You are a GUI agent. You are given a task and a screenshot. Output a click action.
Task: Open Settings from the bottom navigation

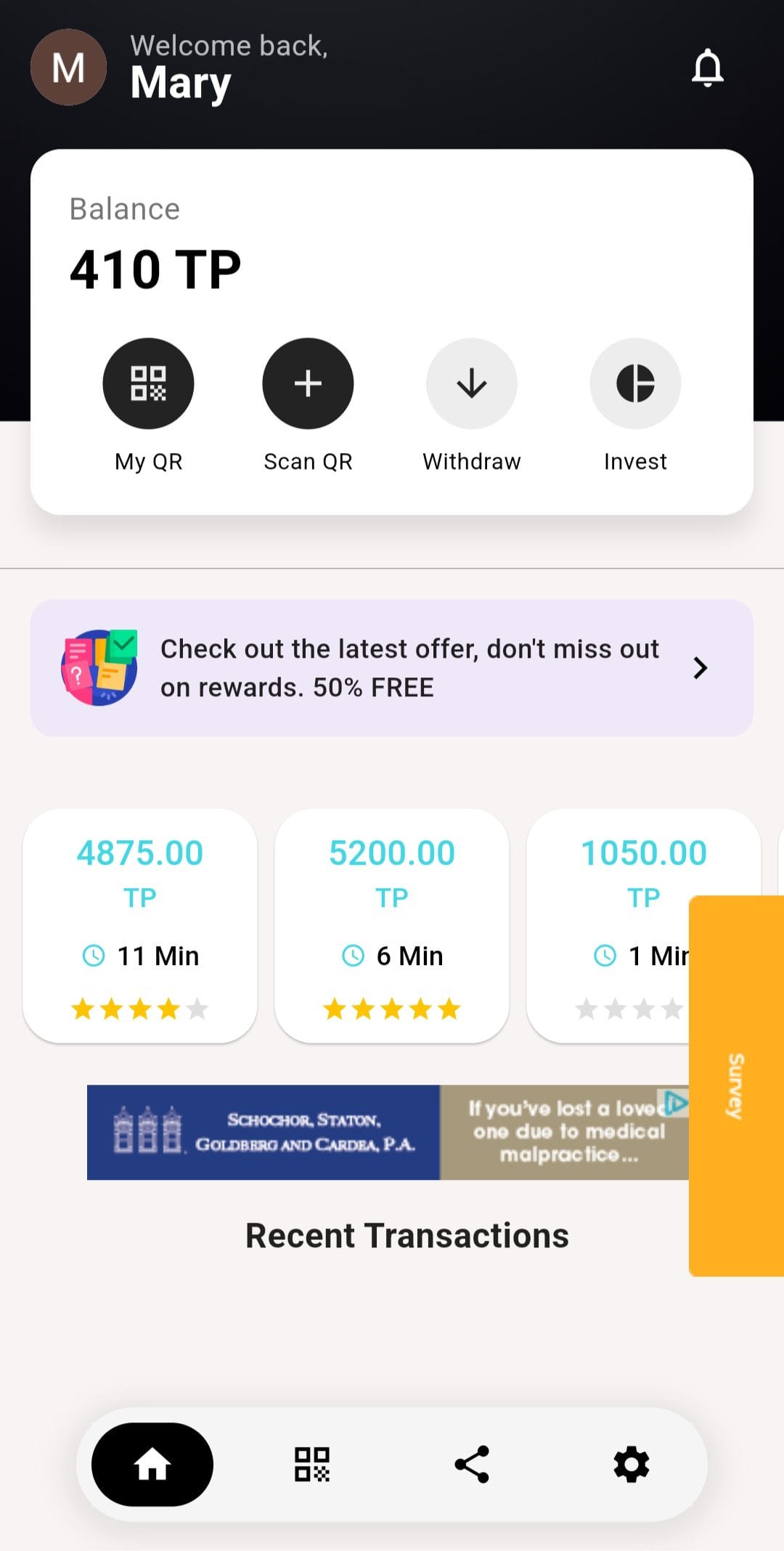click(631, 1465)
